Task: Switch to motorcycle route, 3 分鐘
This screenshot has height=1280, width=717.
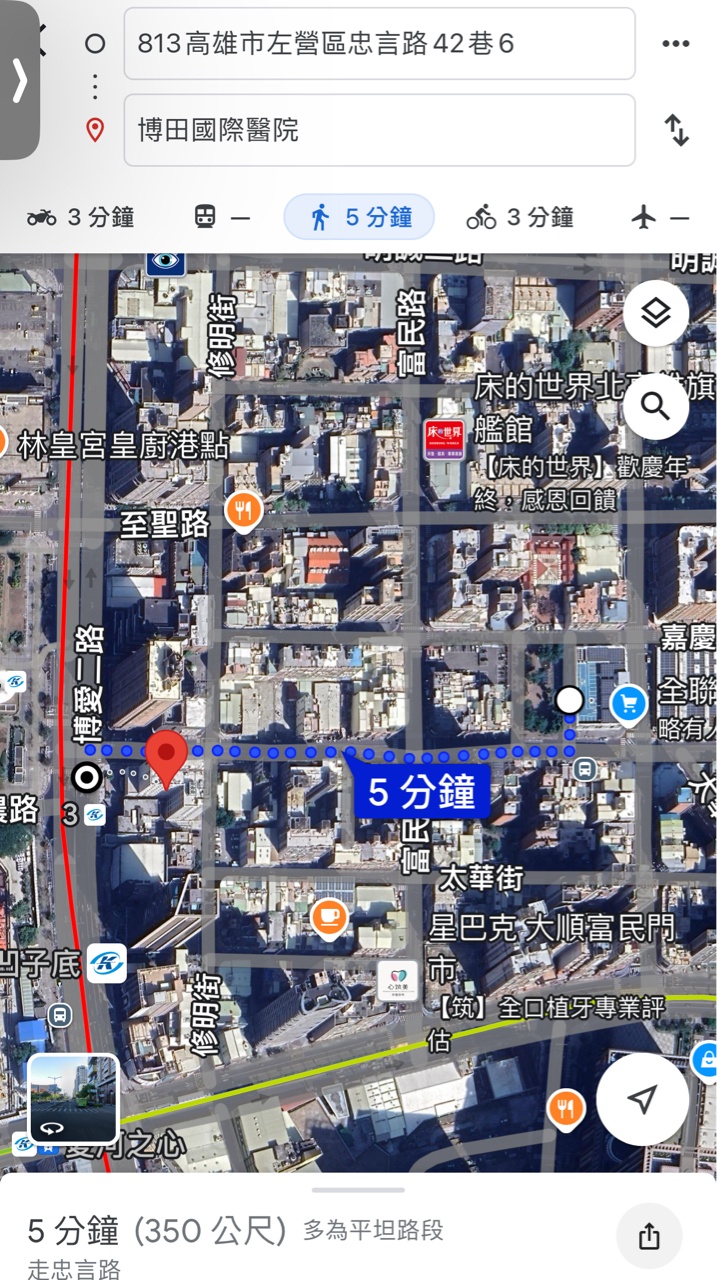Action: 80,217
